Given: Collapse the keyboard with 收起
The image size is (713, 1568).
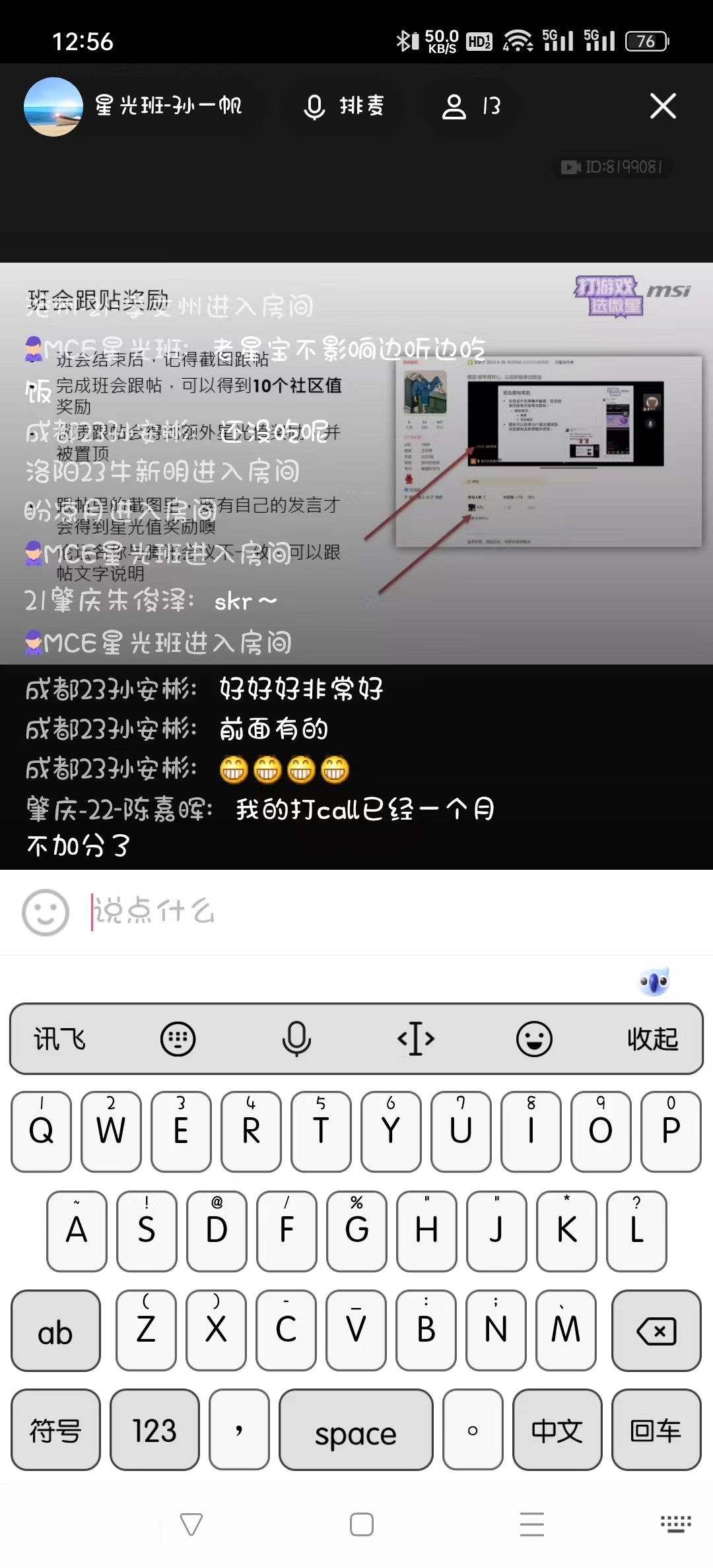Looking at the screenshot, I should pos(652,1039).
